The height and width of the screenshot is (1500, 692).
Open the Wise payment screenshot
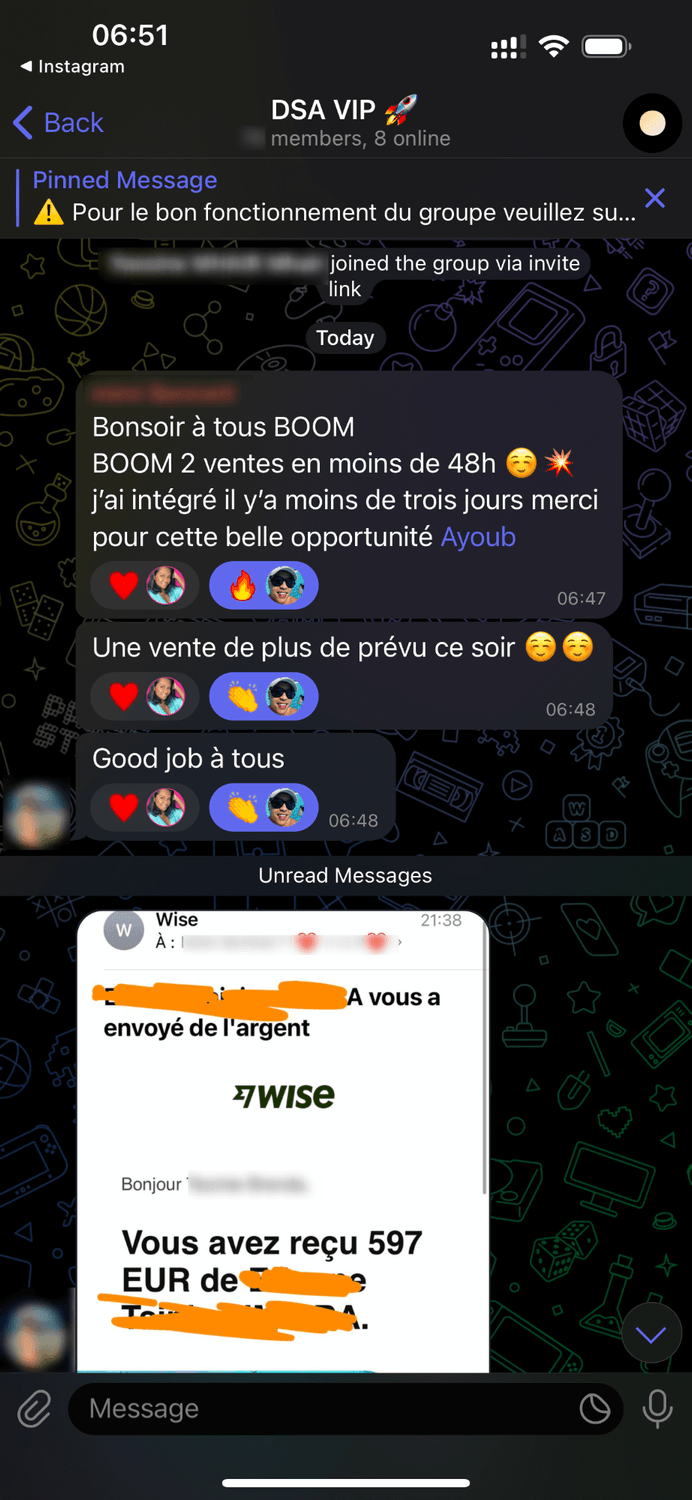click(x=282, y=1140)
